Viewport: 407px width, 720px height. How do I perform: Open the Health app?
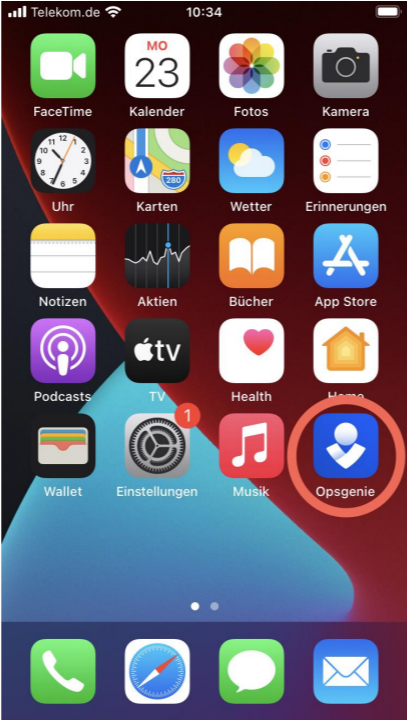[251, 350]
